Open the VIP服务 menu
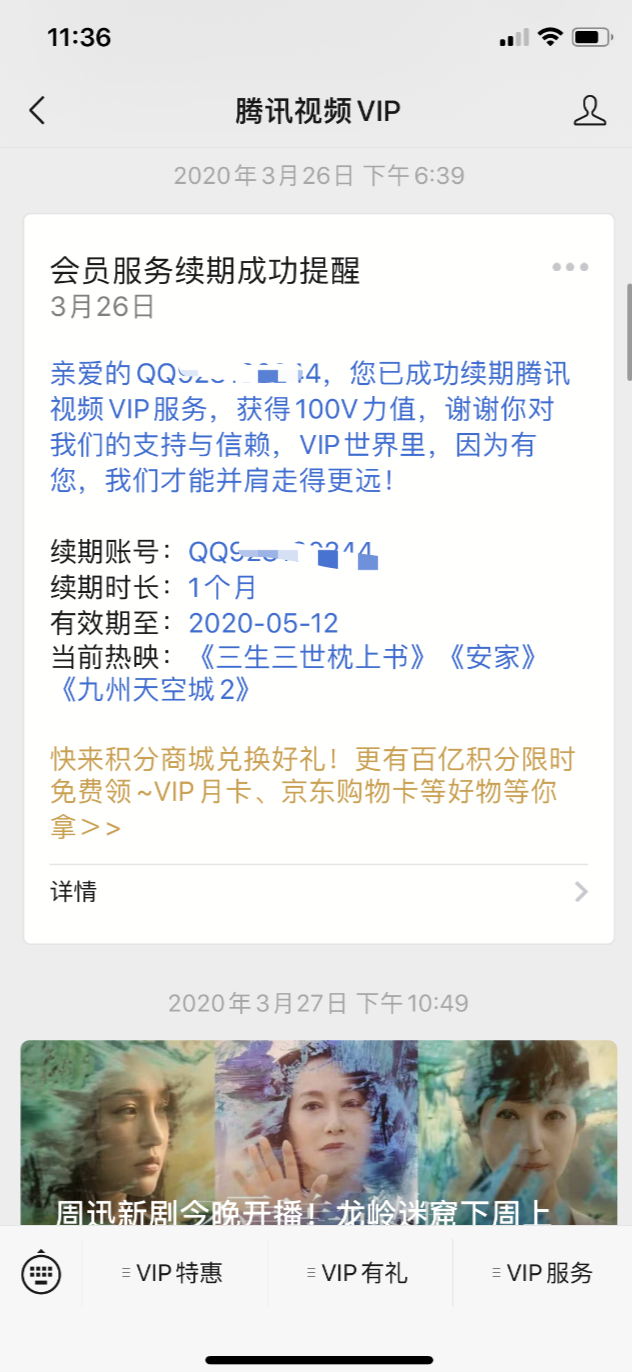This screenshot has height=1372, width=632. click(544, 1273)
